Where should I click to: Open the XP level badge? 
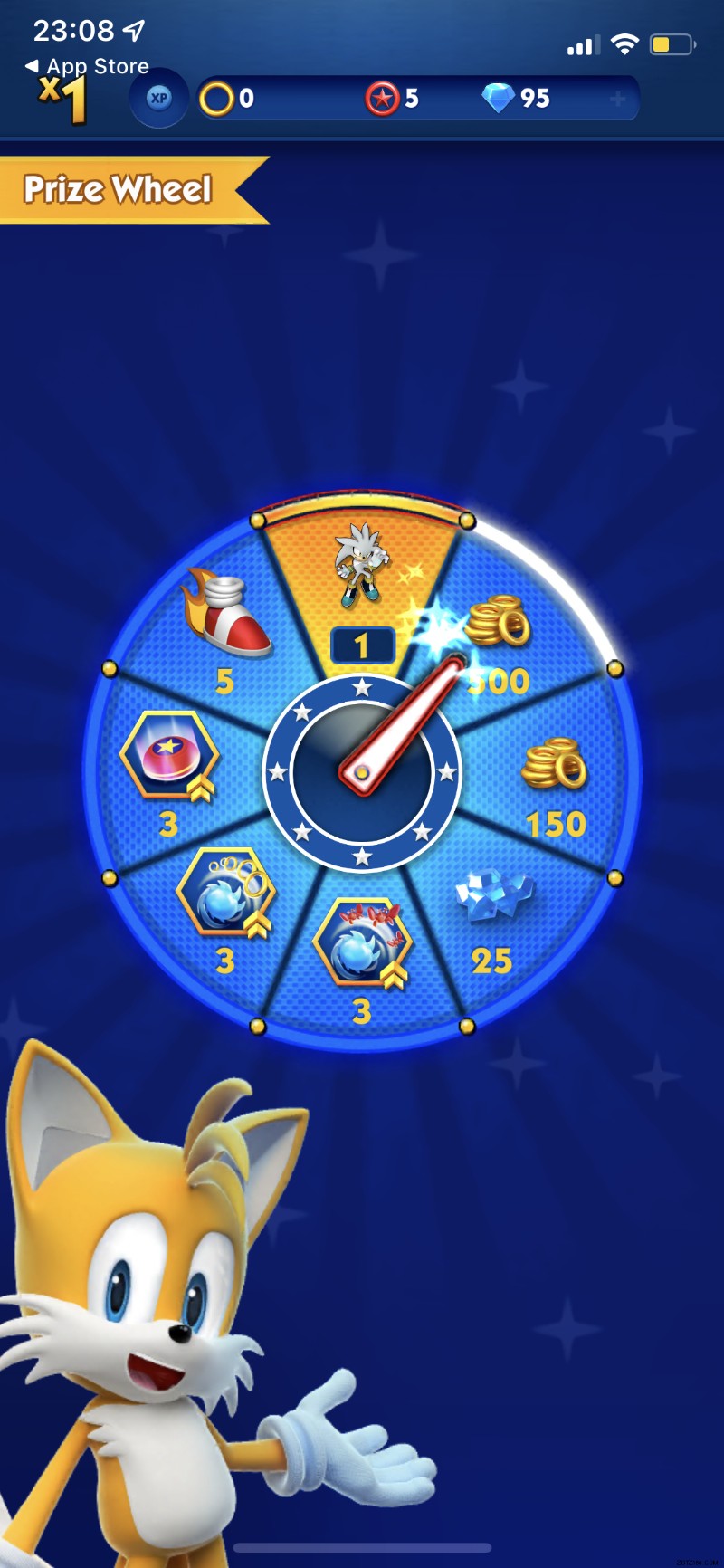coord(159,98)
